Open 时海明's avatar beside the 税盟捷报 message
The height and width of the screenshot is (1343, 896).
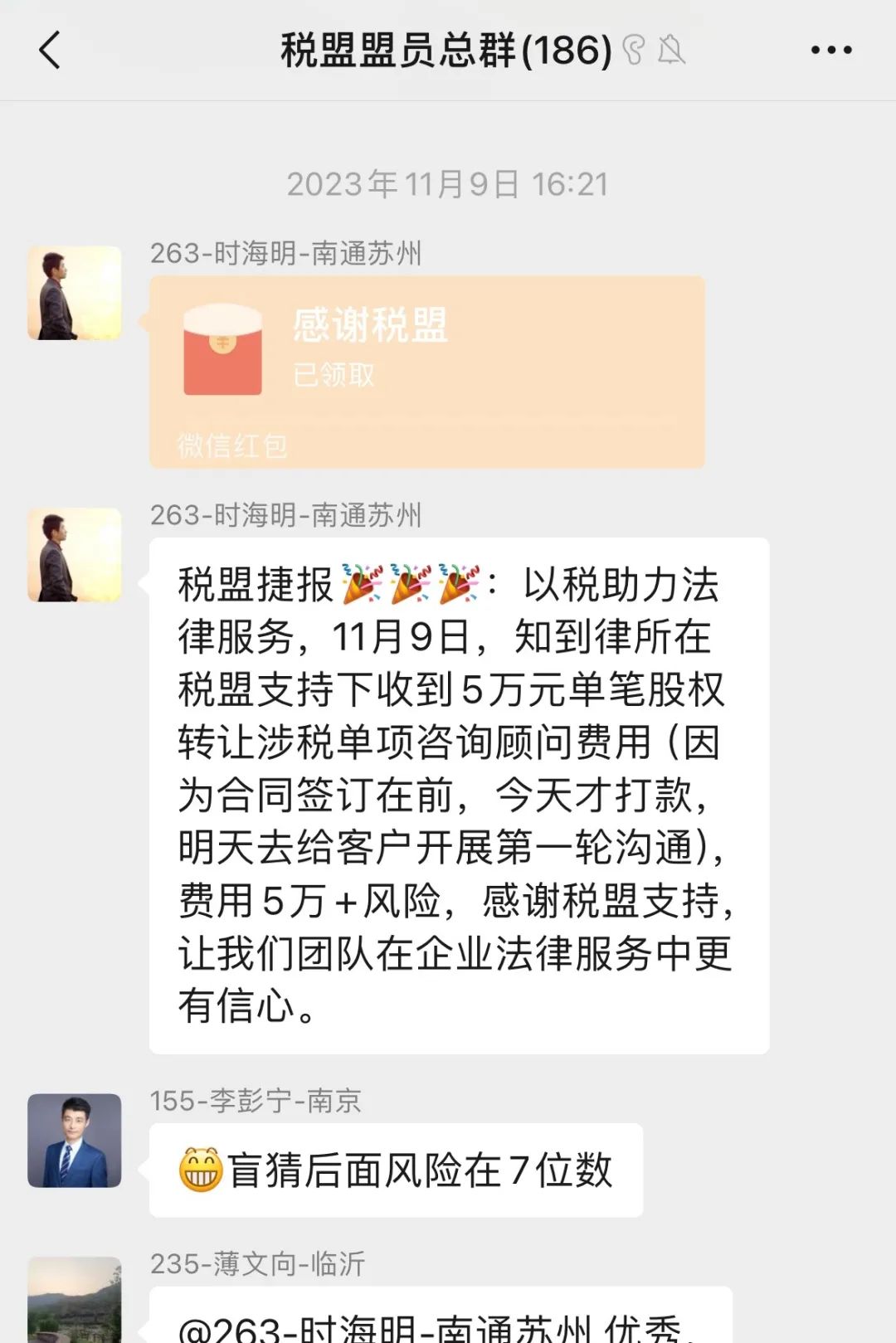coord(75,555)
